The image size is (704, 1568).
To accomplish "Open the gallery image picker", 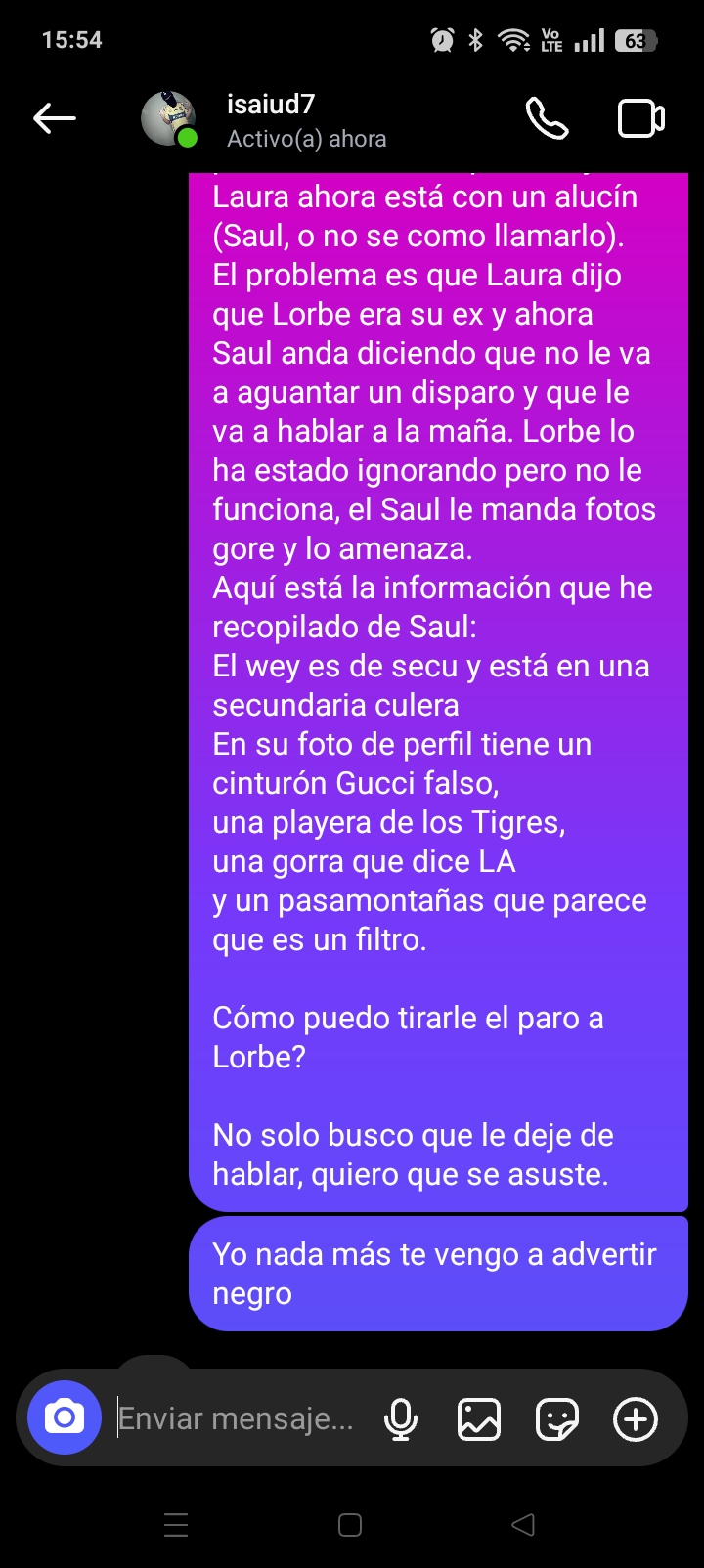I will [479, 1418].
